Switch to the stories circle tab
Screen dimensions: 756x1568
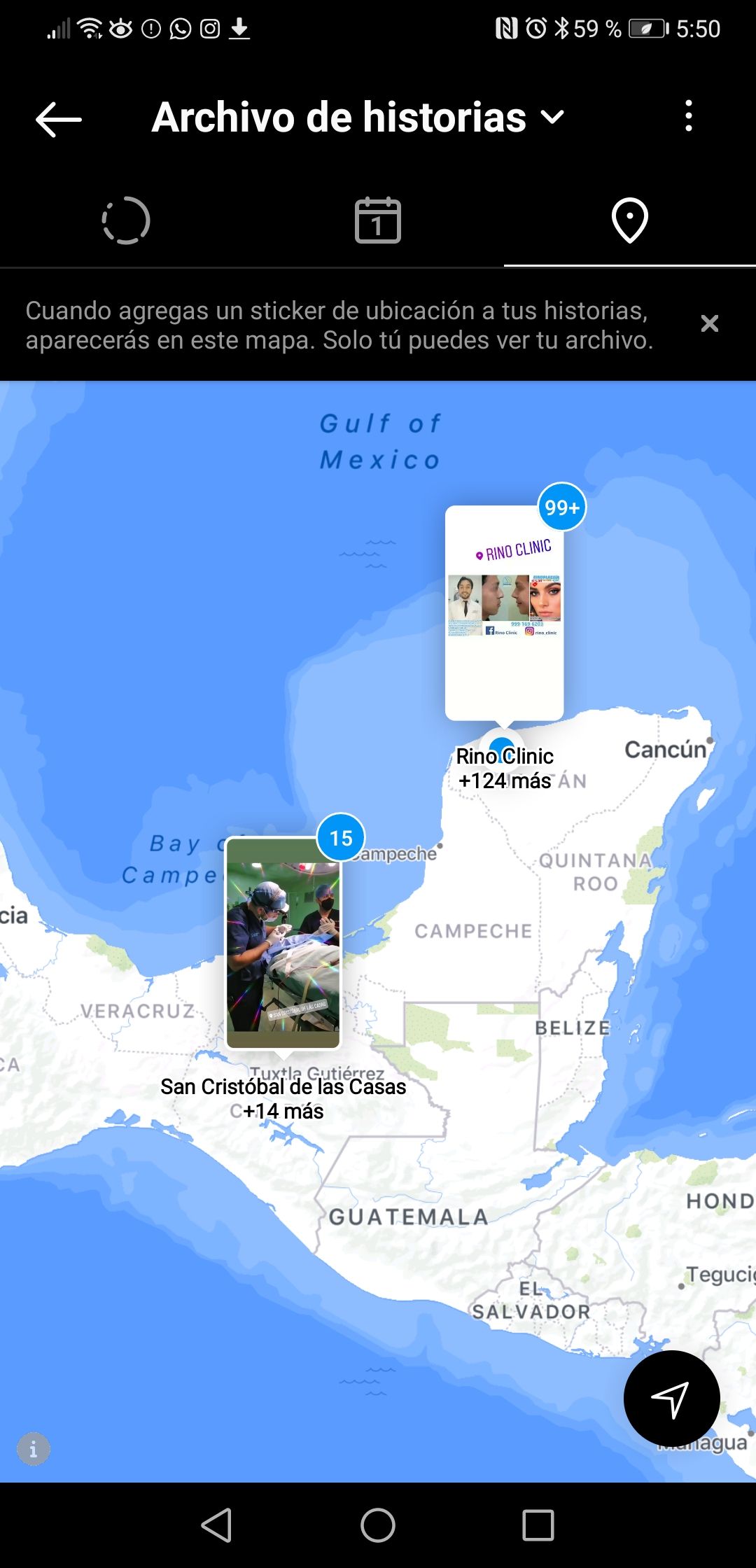[x=126, y=221]
